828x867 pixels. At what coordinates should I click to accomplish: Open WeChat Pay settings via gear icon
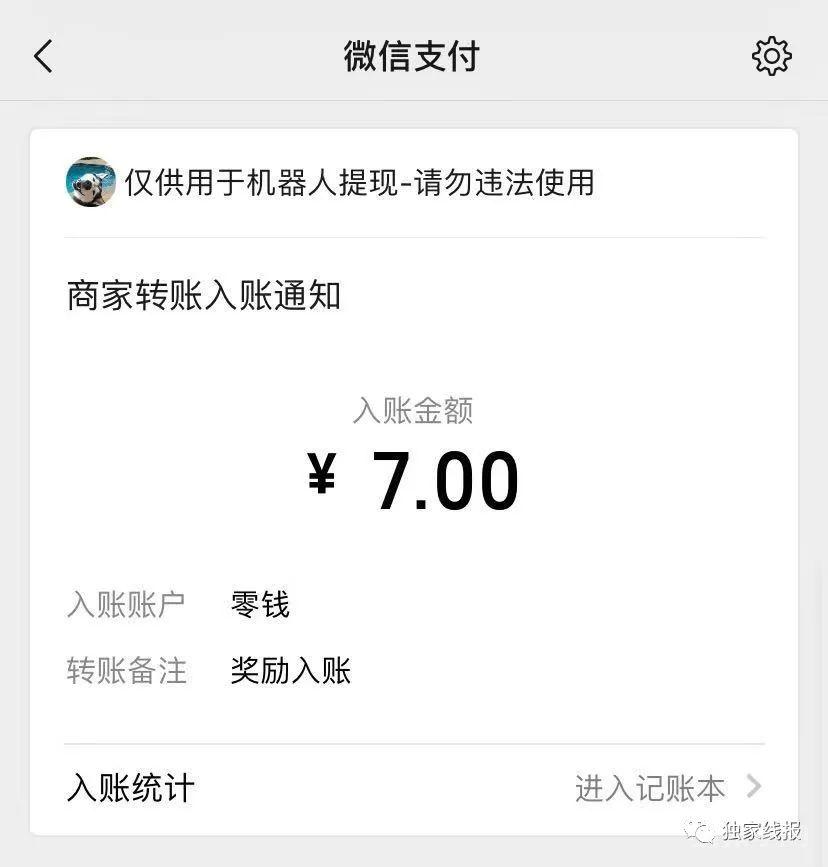click(x=770, y=56)
